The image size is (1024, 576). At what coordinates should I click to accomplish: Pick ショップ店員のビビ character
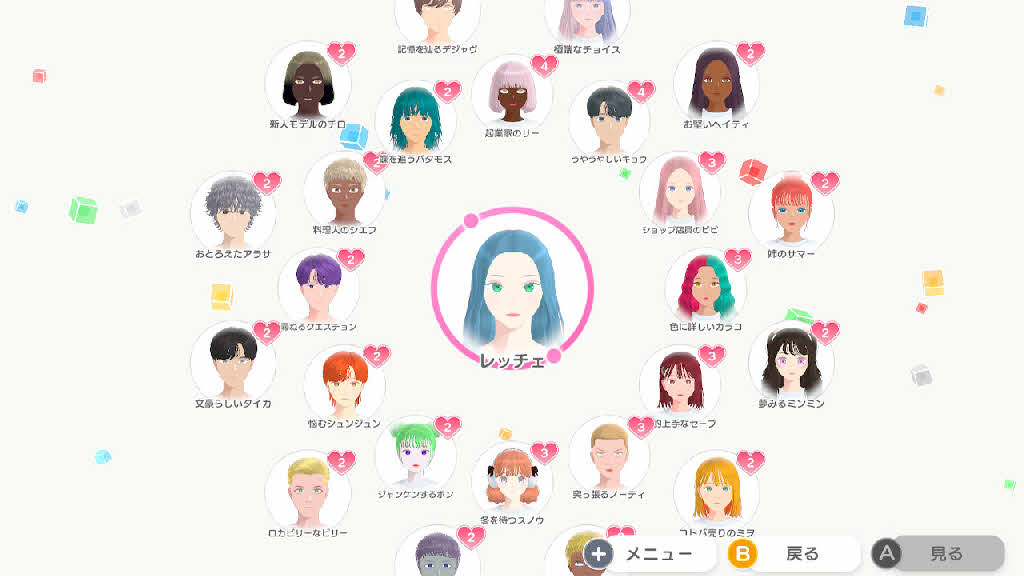click(680, 192)
